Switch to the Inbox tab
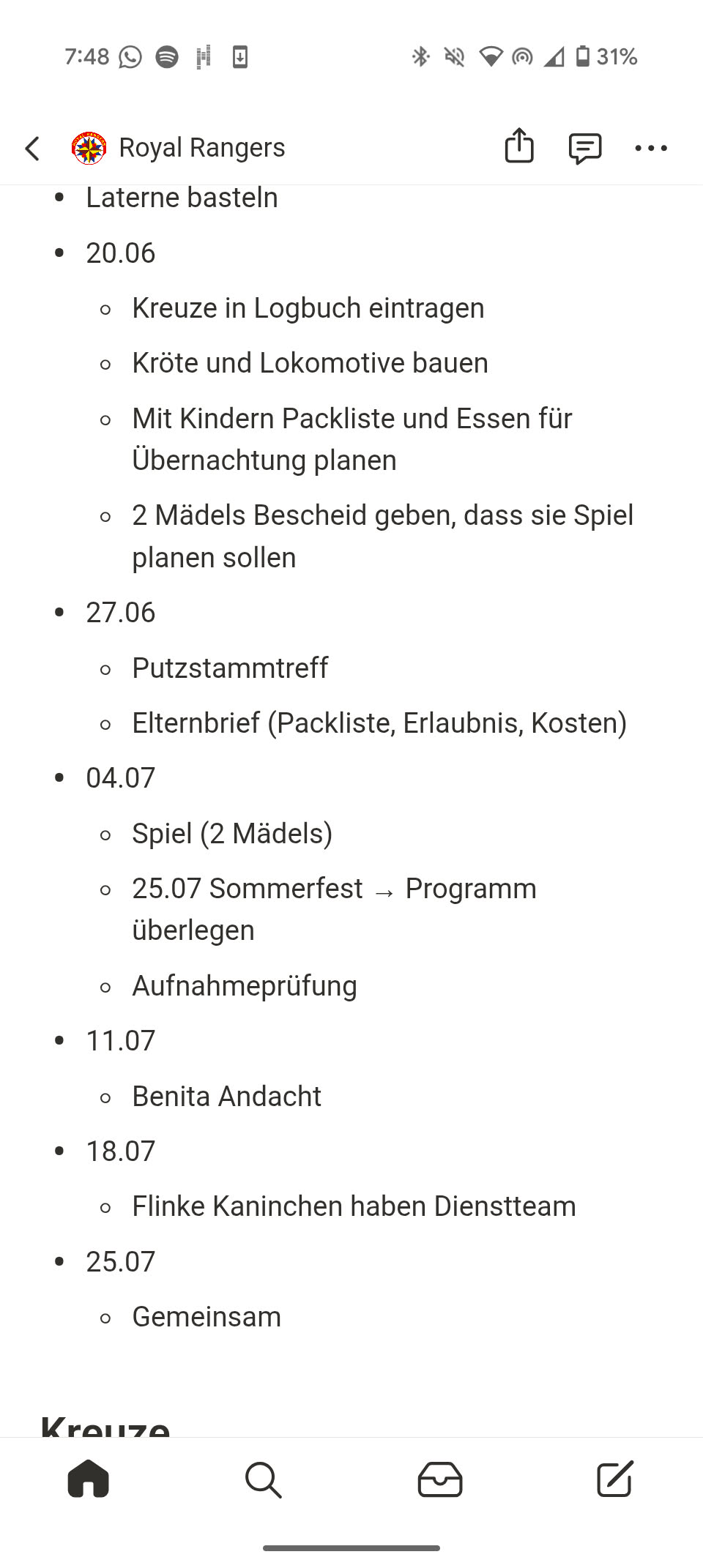Viewport: 703px width, 1568px height. [439, 1479]
